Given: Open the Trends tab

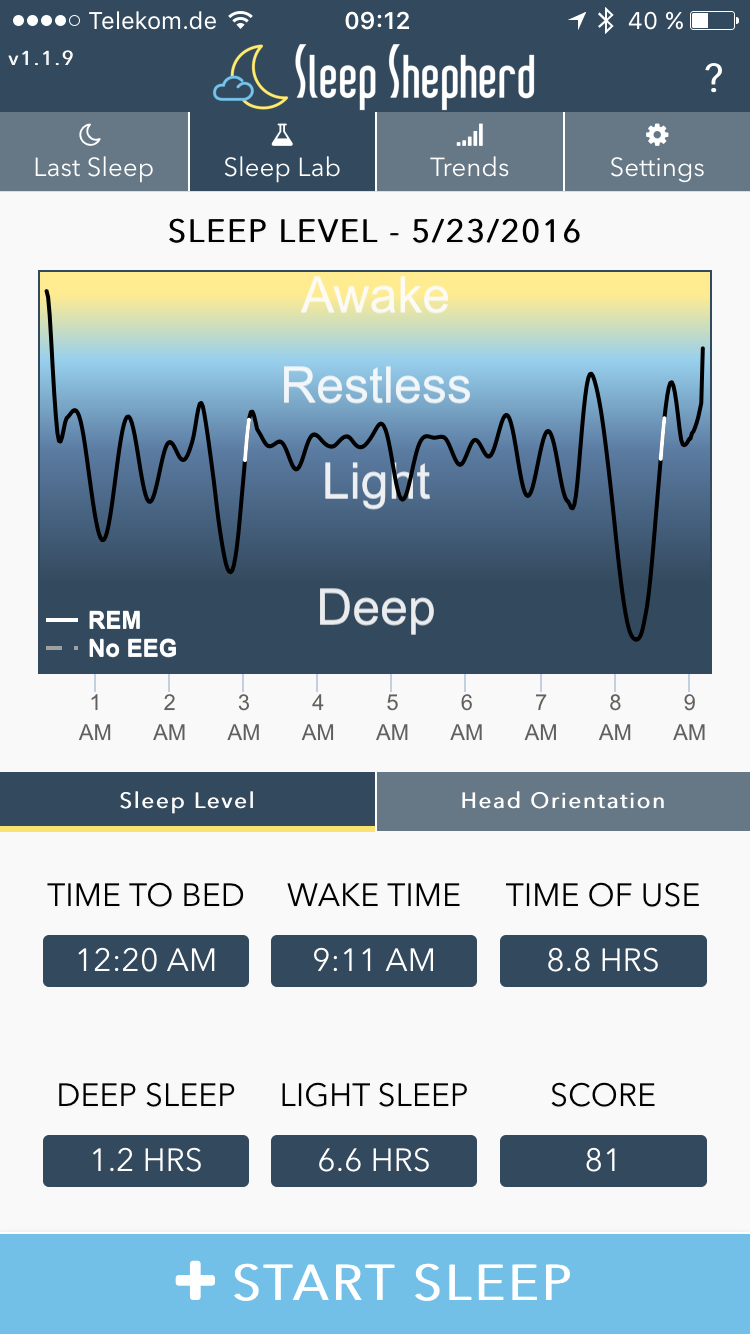Looking at the screenshot, I should coord(470,151).
